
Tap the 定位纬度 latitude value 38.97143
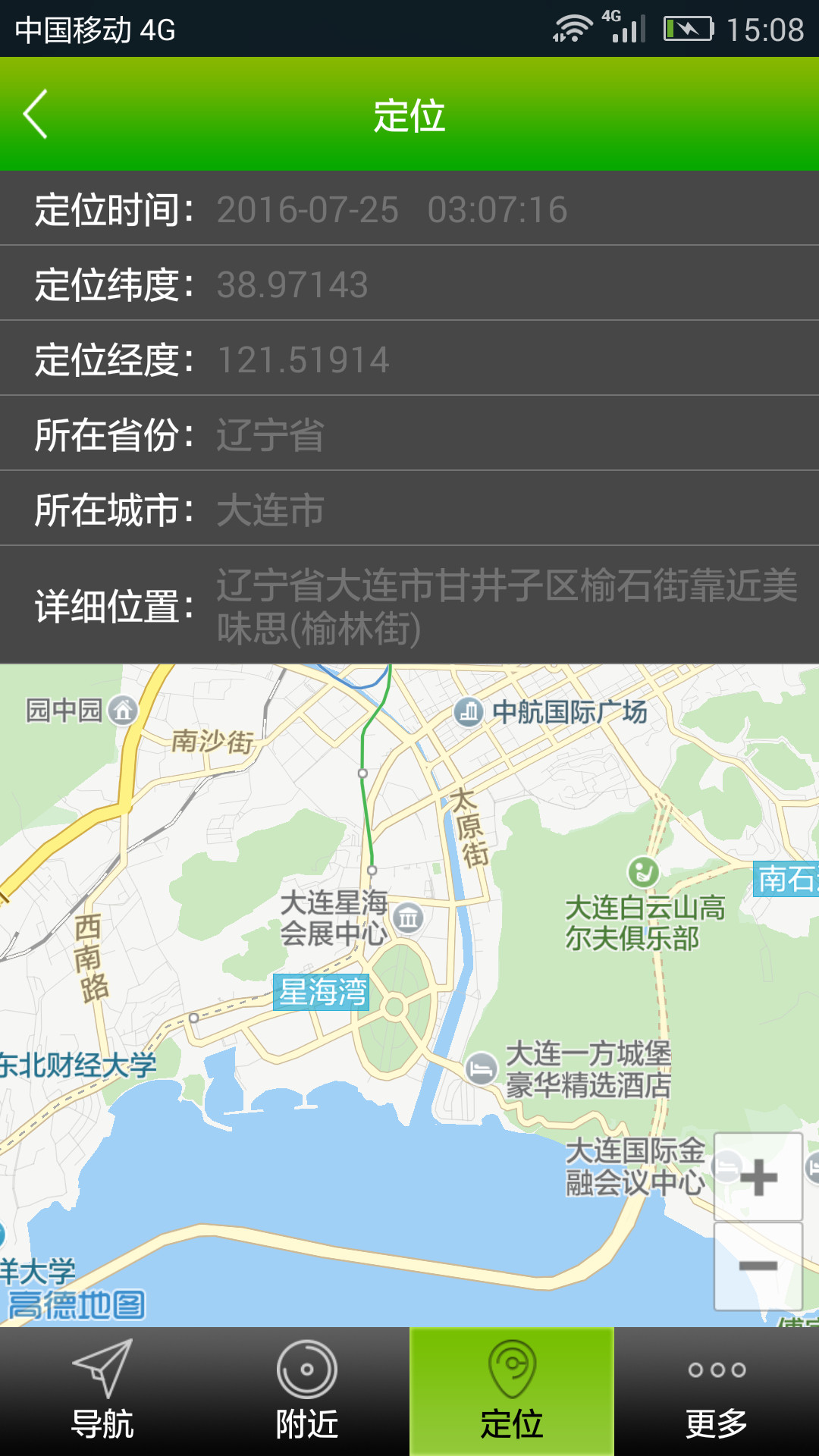click(x=292, y=284)
